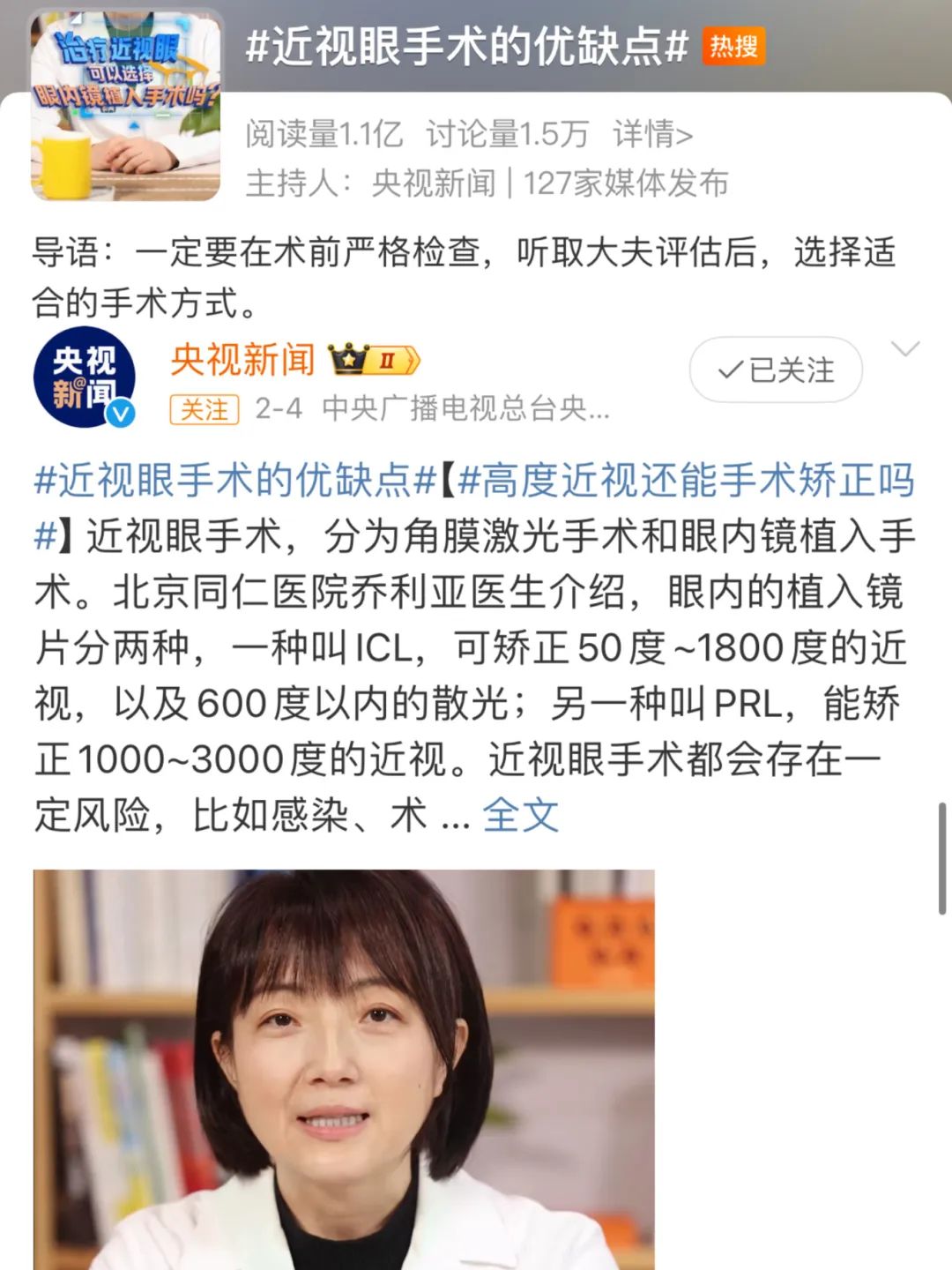Tap the 已关注 following button
This screenshot has height=1270, width=952.
776,370
